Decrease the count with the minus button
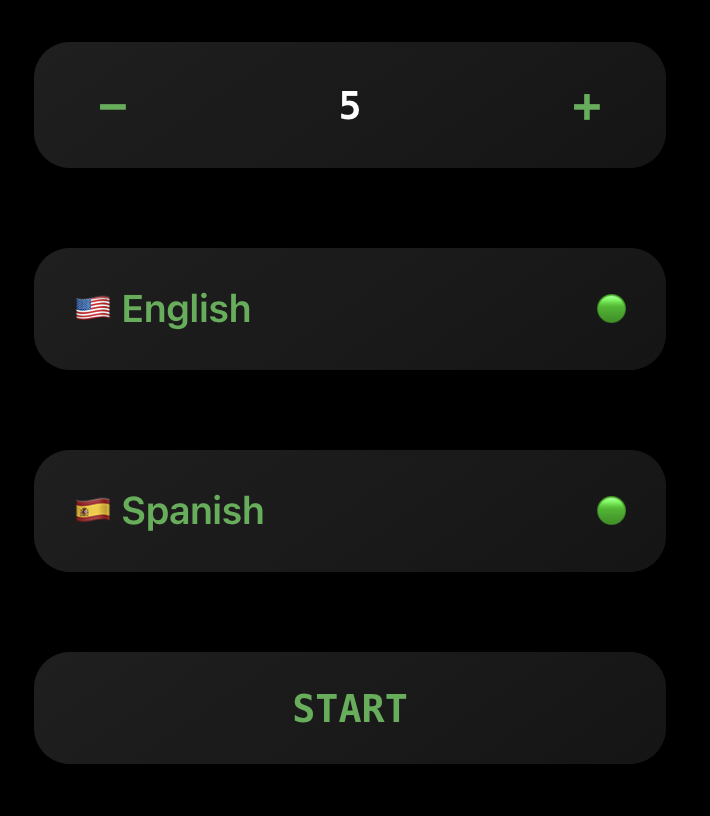This screenshot has width=710, height=816. (x=113, y=106)
